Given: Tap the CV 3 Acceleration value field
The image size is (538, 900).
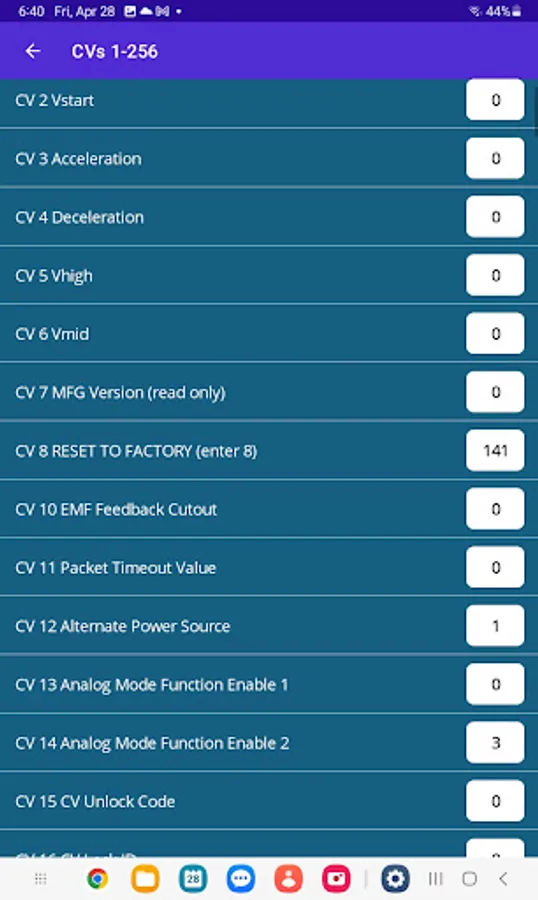Looking at the screenshot, I should pyautogui.click(x=495, y=158).
